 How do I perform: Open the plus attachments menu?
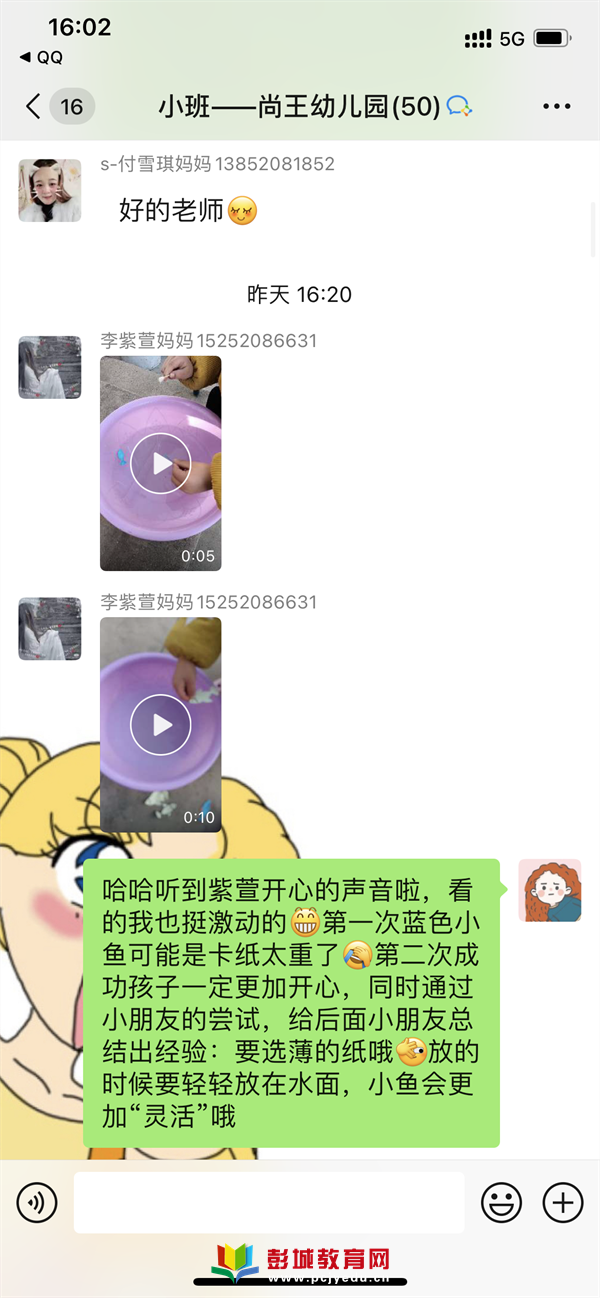coord(562,1202)
